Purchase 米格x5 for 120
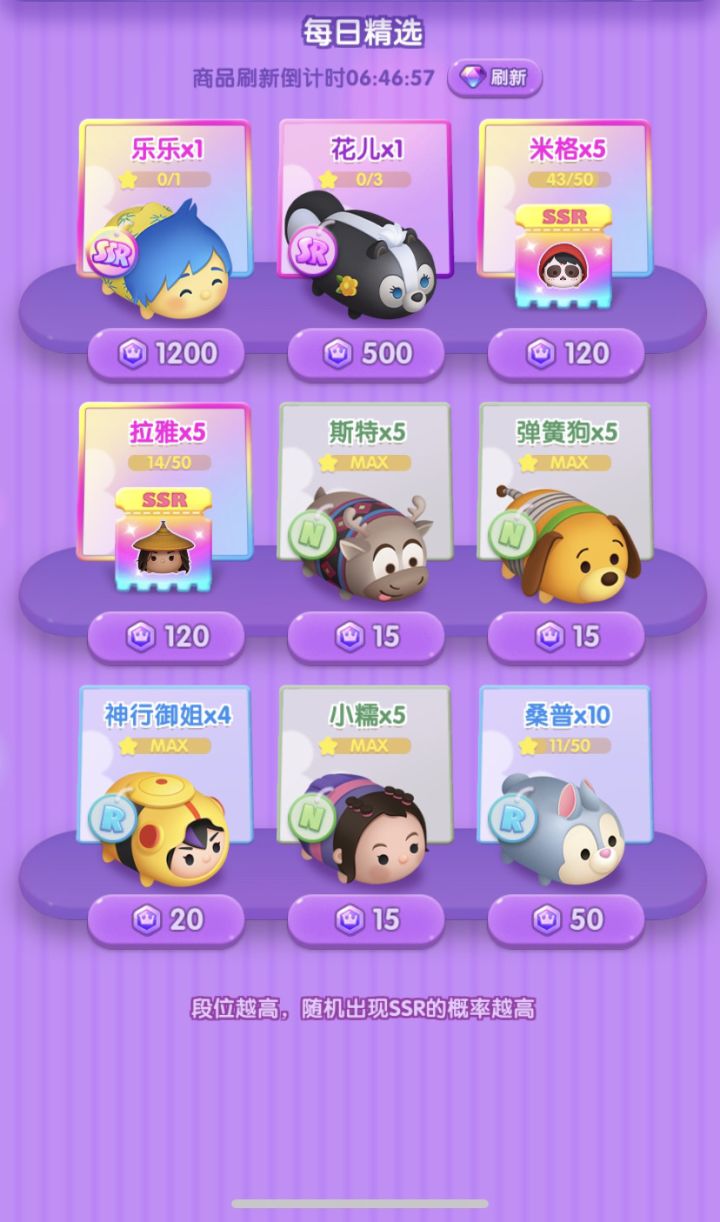Image resolution: width=720 pixels, height=1222 pixels. click(x=566, y=353)
